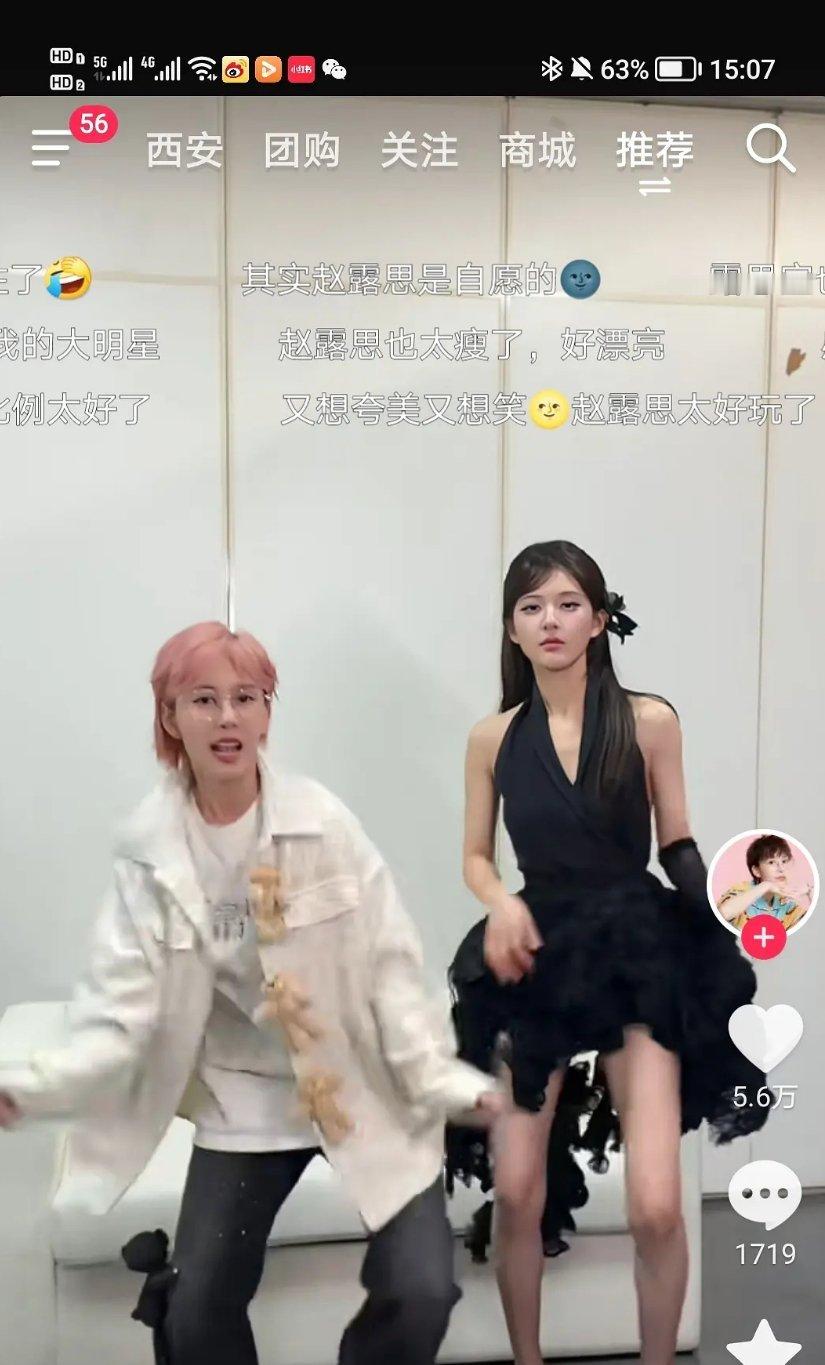
Task: Tap the 5.6万 like count
Action: point(763,1096)
